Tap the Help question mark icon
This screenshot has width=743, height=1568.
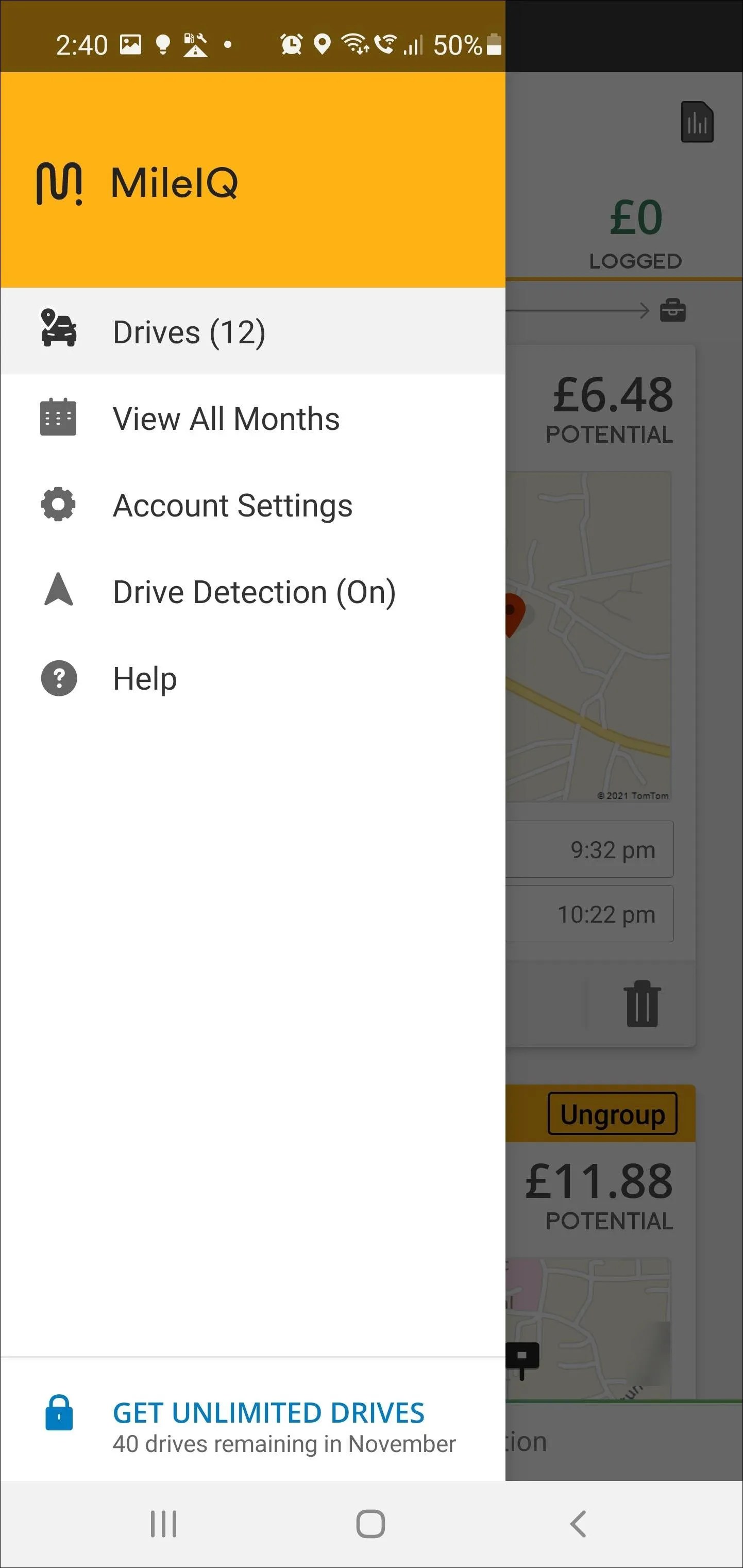[x=58, y=677]
